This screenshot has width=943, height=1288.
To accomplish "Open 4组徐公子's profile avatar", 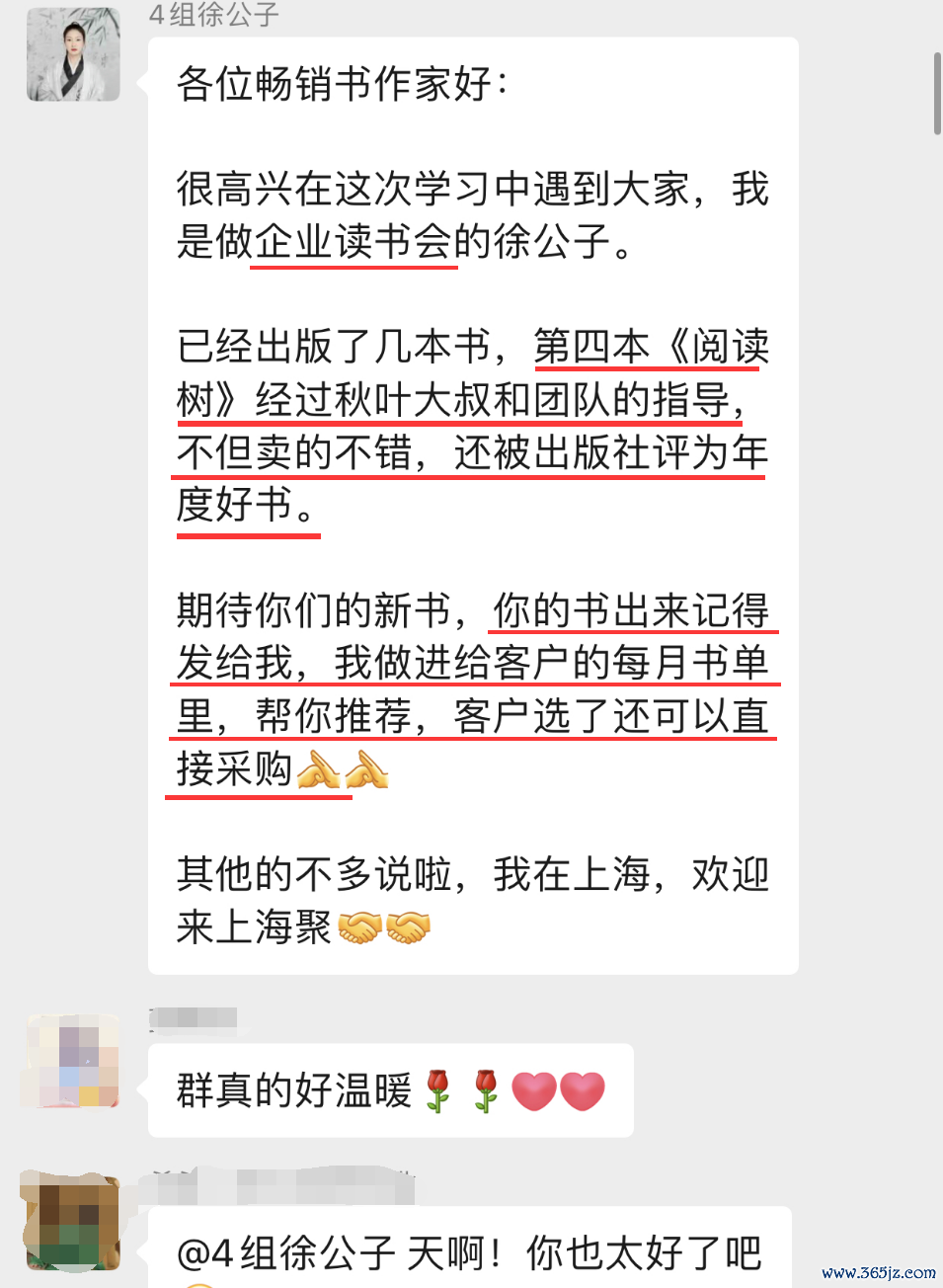I will [73, 55].
